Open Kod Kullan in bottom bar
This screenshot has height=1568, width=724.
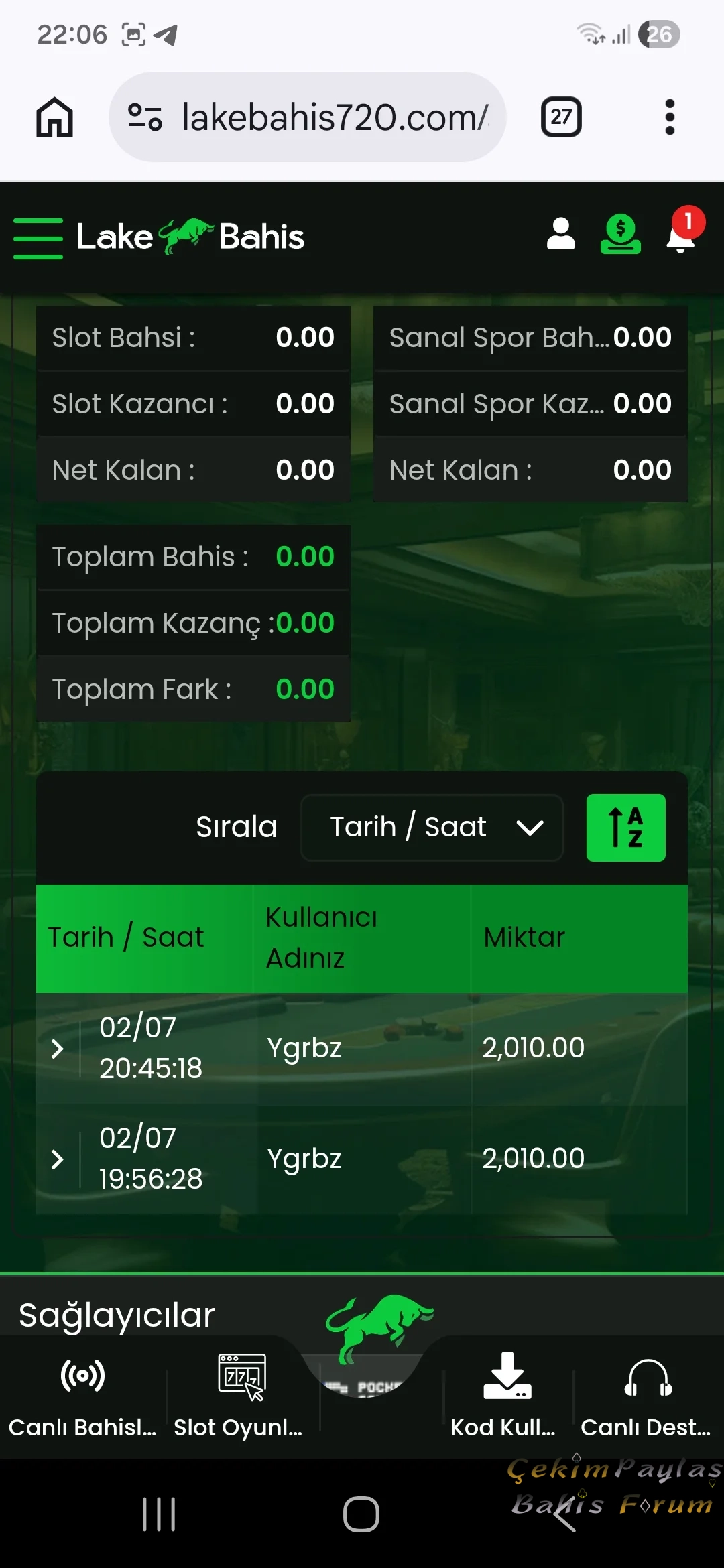pos(505,1398)
